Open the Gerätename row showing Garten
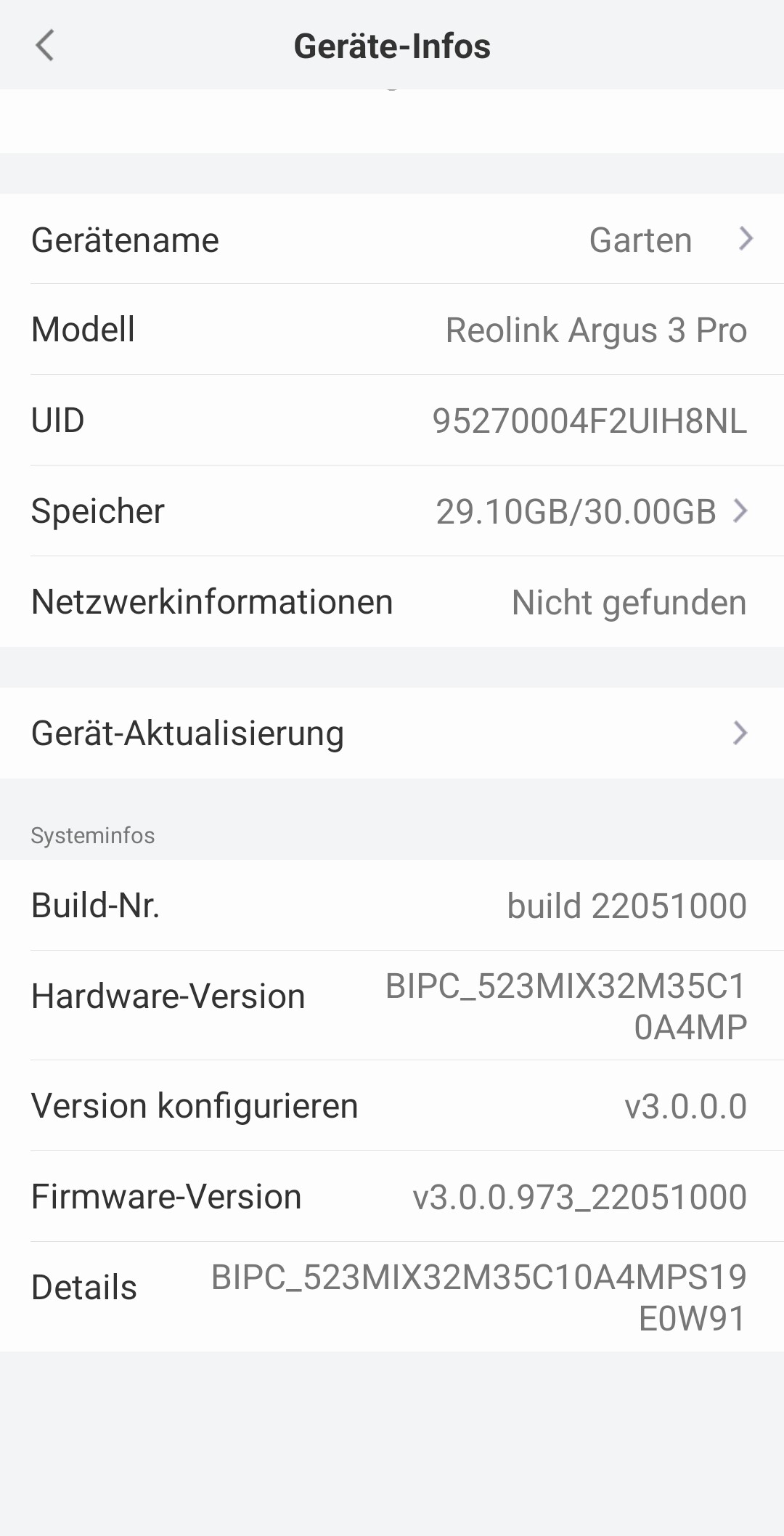This screenshot has width=784, height=1536. pos(392,239)
